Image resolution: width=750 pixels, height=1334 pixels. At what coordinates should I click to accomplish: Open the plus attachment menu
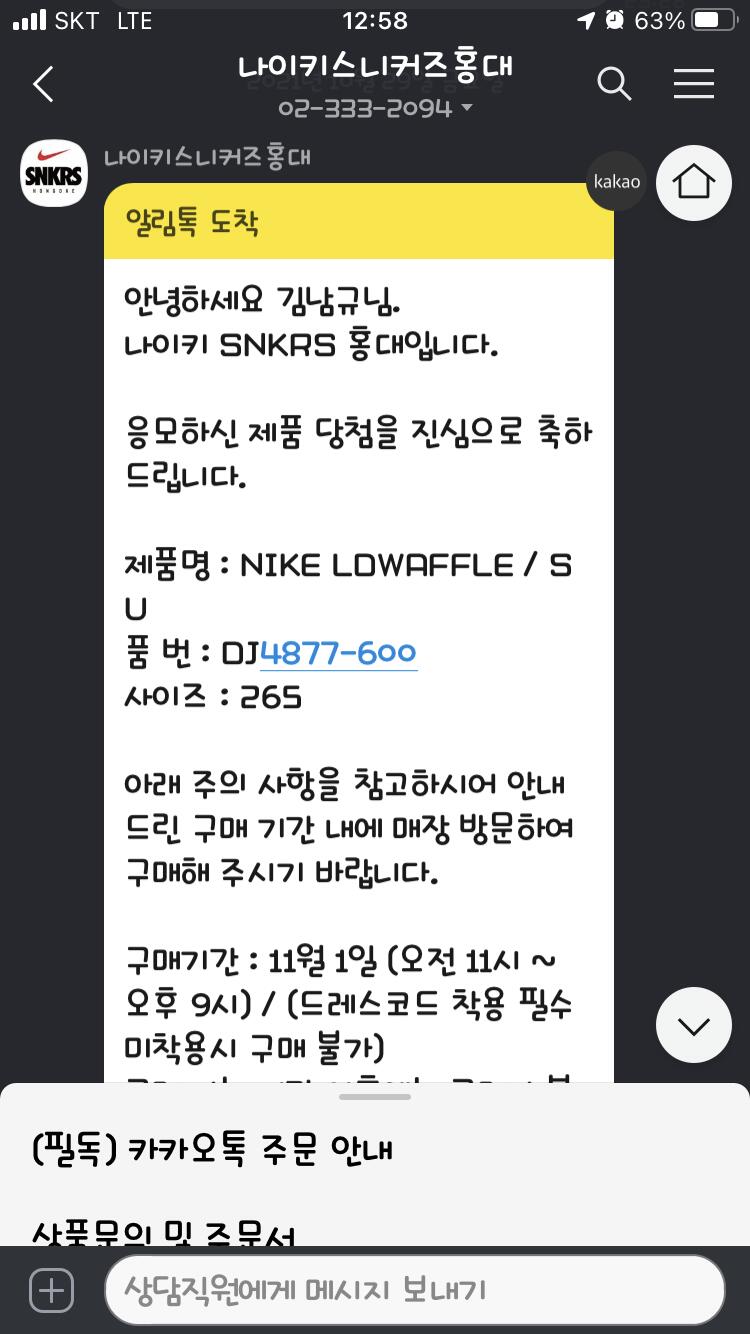tap(51, 1289)
